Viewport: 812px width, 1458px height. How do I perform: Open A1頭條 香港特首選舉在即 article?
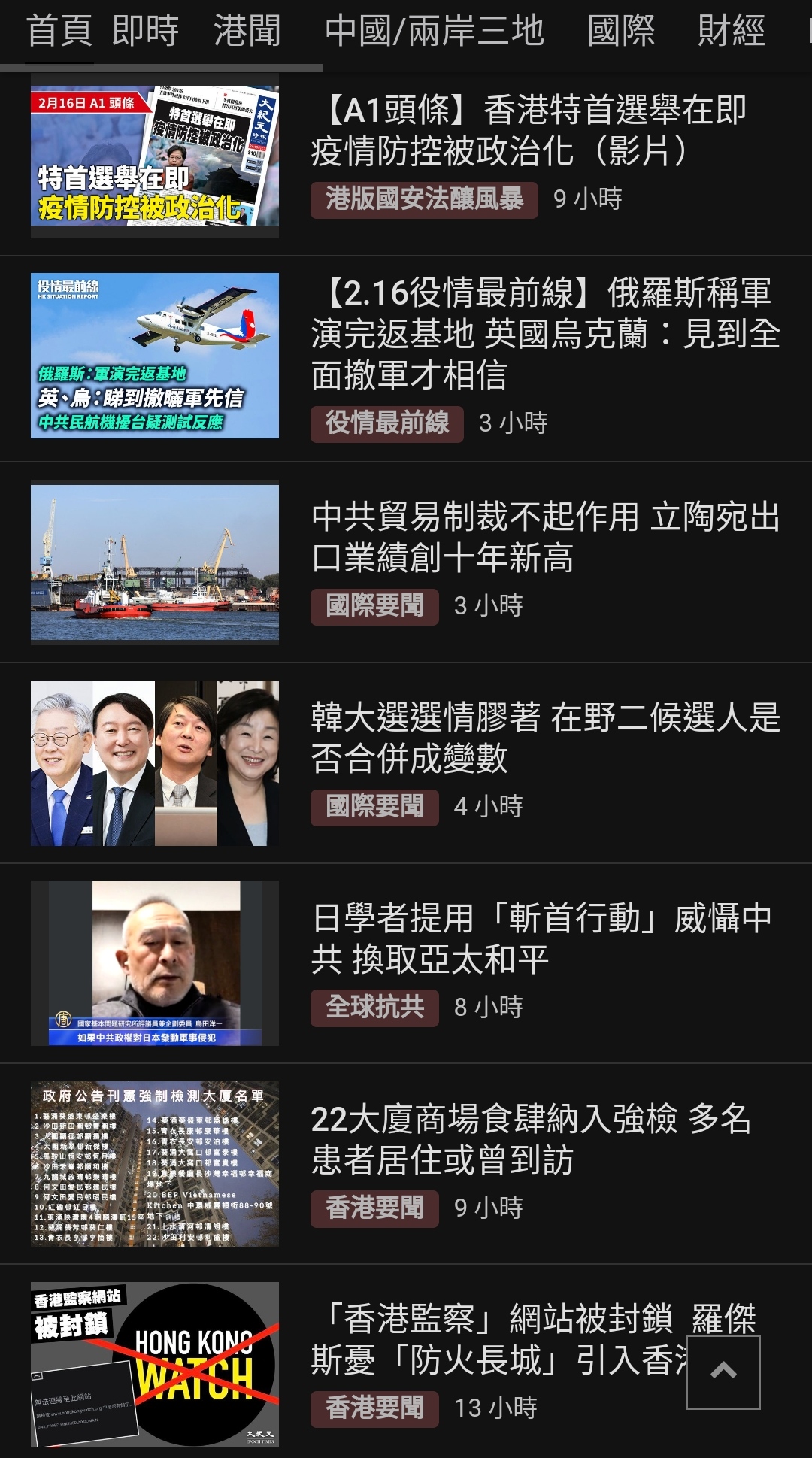tap(528, 130)
